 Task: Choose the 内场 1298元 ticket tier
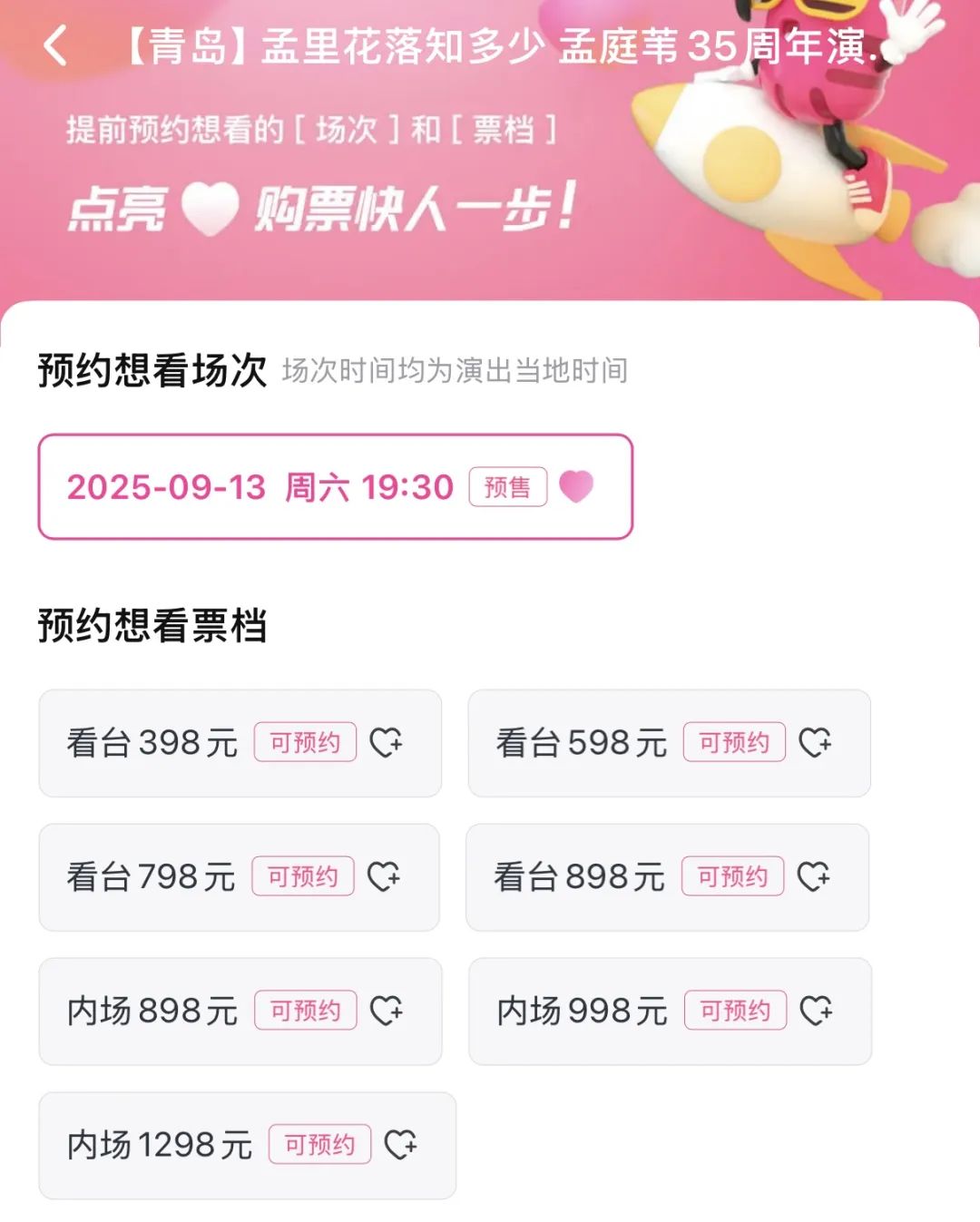(x=247, y=1146)
